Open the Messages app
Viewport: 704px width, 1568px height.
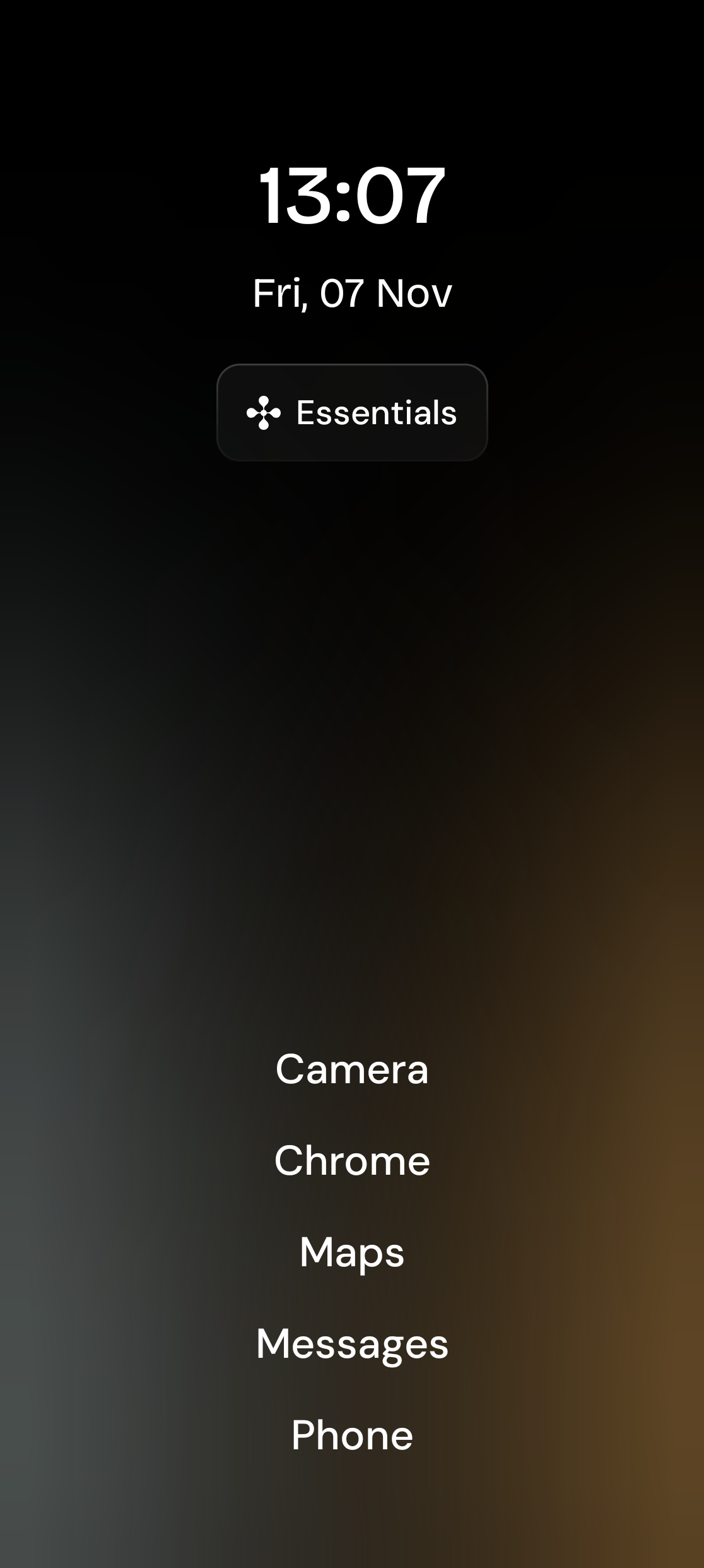click(x=352, y=1344)
